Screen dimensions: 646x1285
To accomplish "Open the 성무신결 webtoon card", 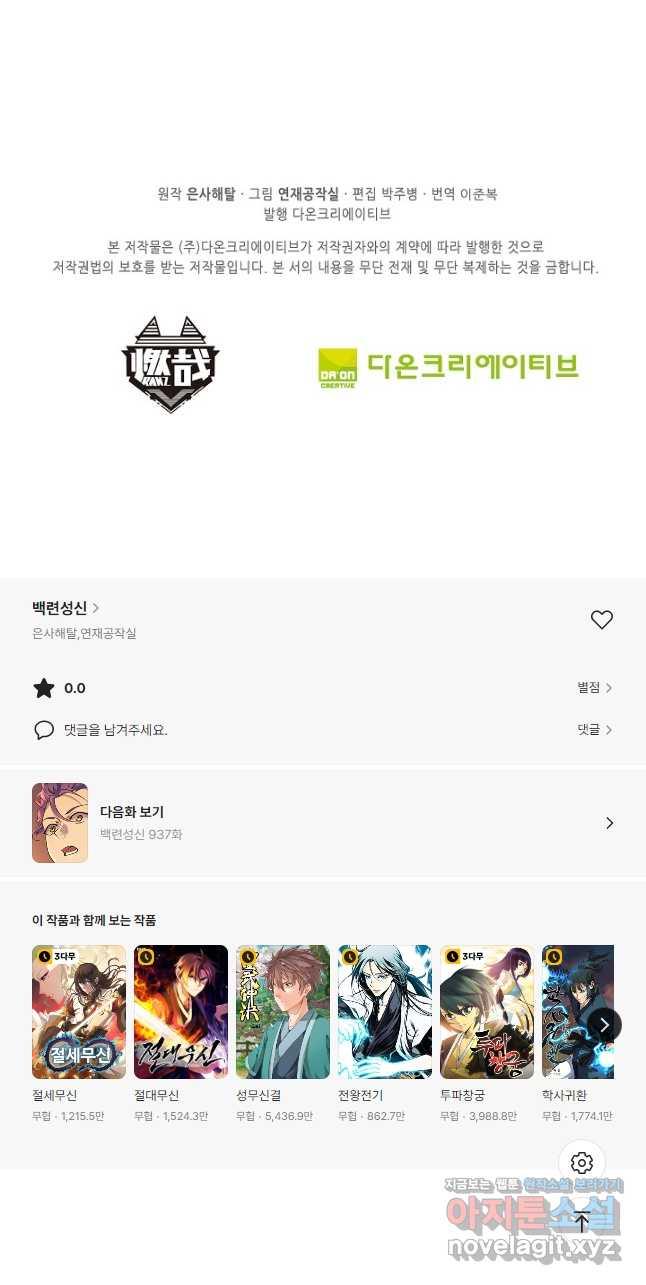I will coord(283,1012).
